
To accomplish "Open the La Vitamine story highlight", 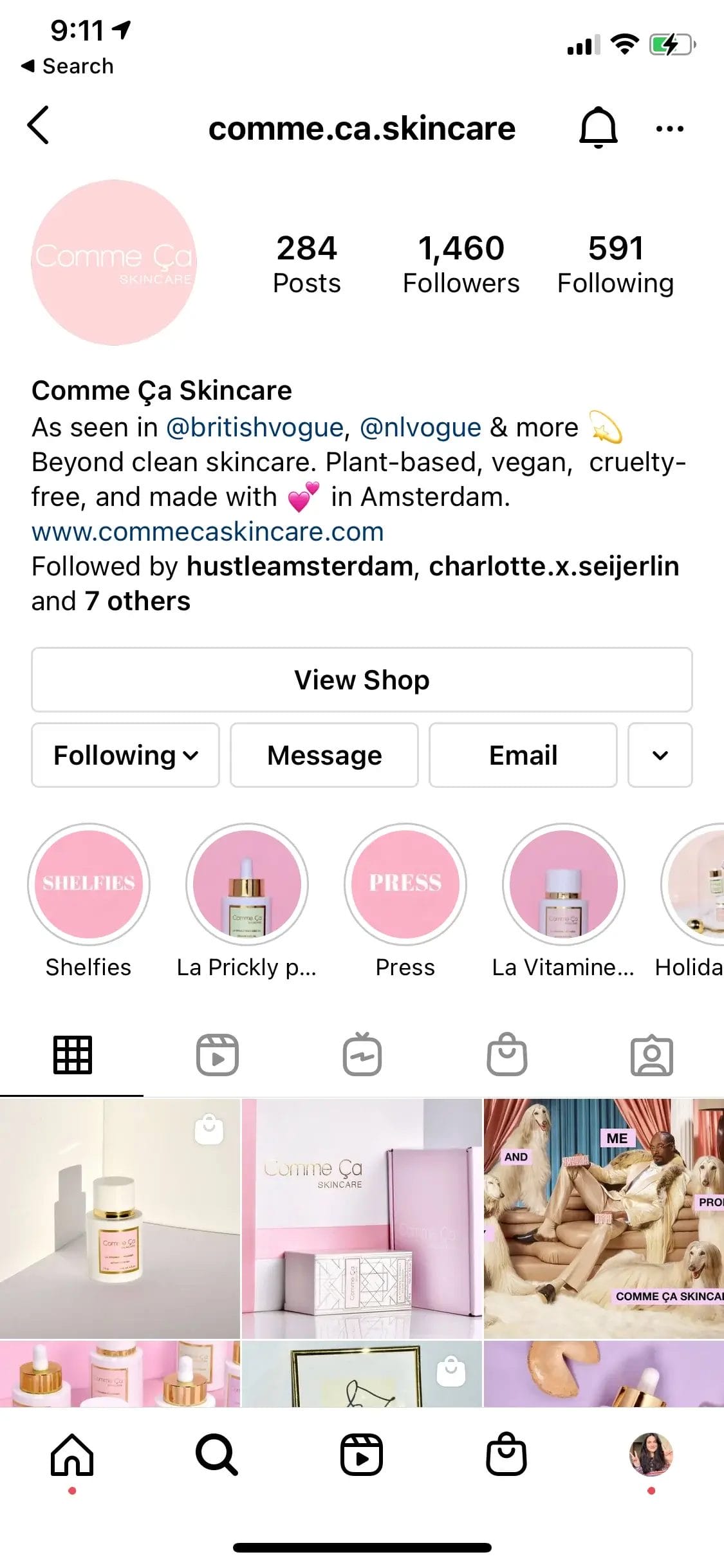I will [563, 884].
